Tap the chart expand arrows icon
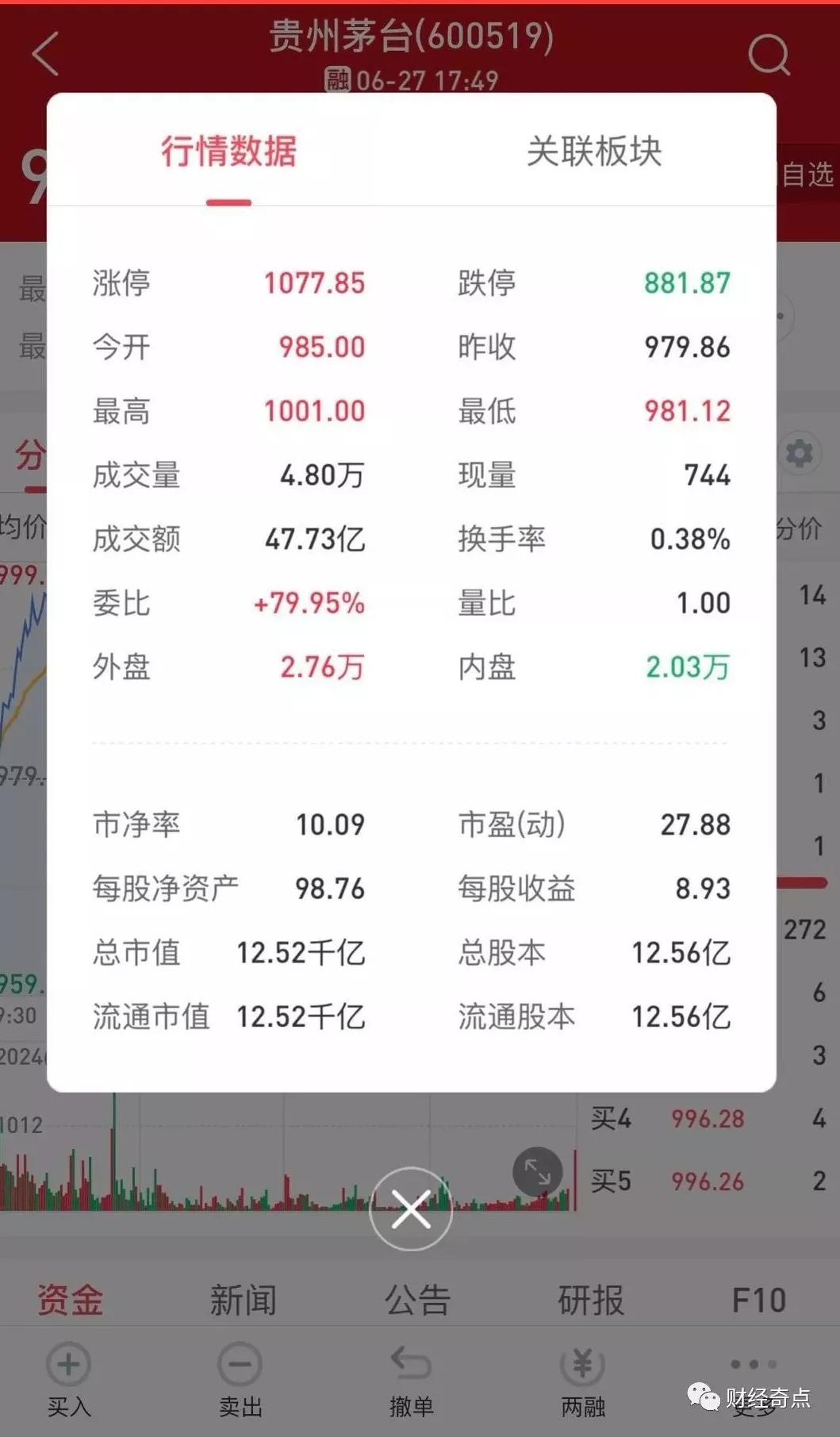This screenshot has width=840, height=1437. tap(540, 1172)
